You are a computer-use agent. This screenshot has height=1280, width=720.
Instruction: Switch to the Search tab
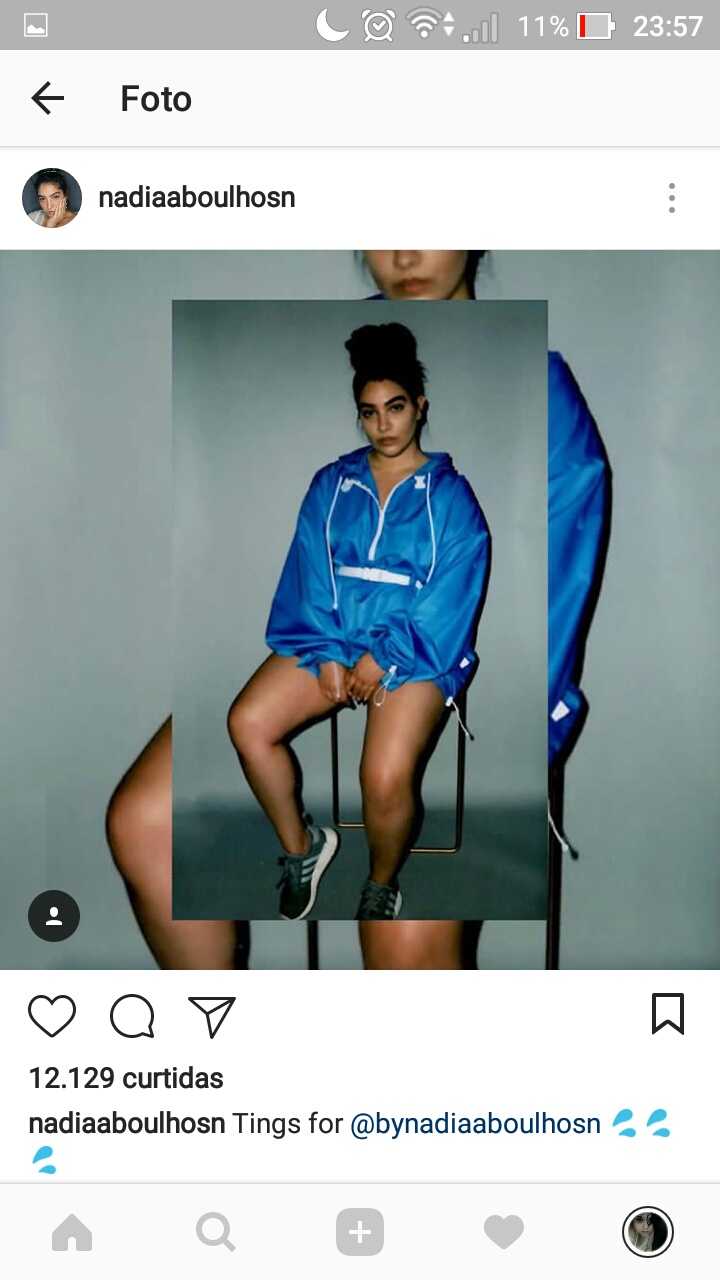click(x=216, y=1232)
